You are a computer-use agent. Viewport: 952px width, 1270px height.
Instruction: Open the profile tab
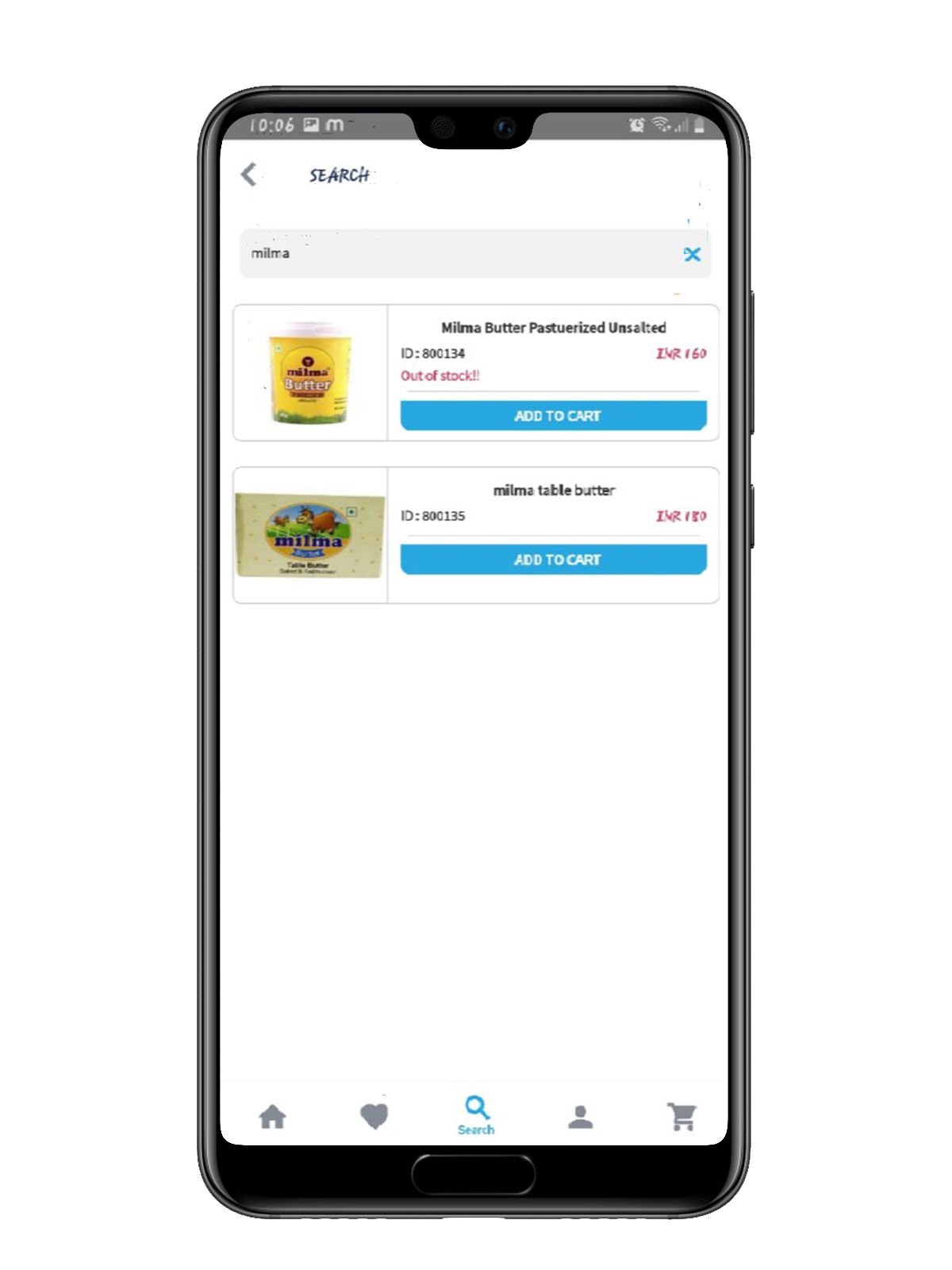(x=580, y=1117)
